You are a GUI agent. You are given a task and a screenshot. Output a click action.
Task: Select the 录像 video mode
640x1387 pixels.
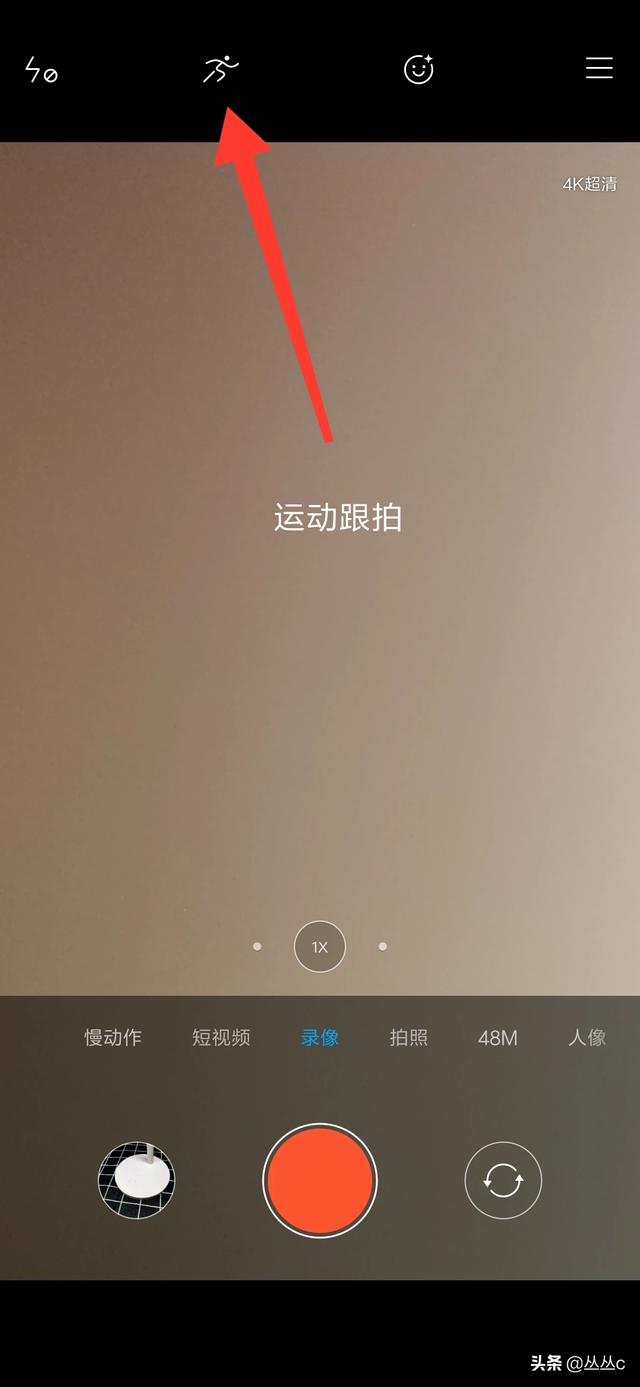[320, 1037]
